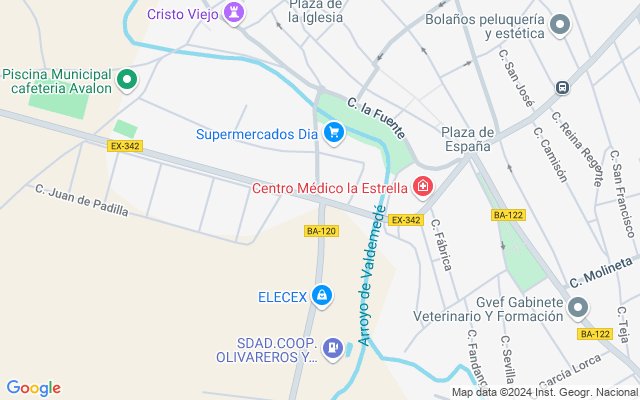Tap the Bolaños peluquería y estética pin
Image resolution: width=640 pixels, height=400 pixels.
coord(561,24)
